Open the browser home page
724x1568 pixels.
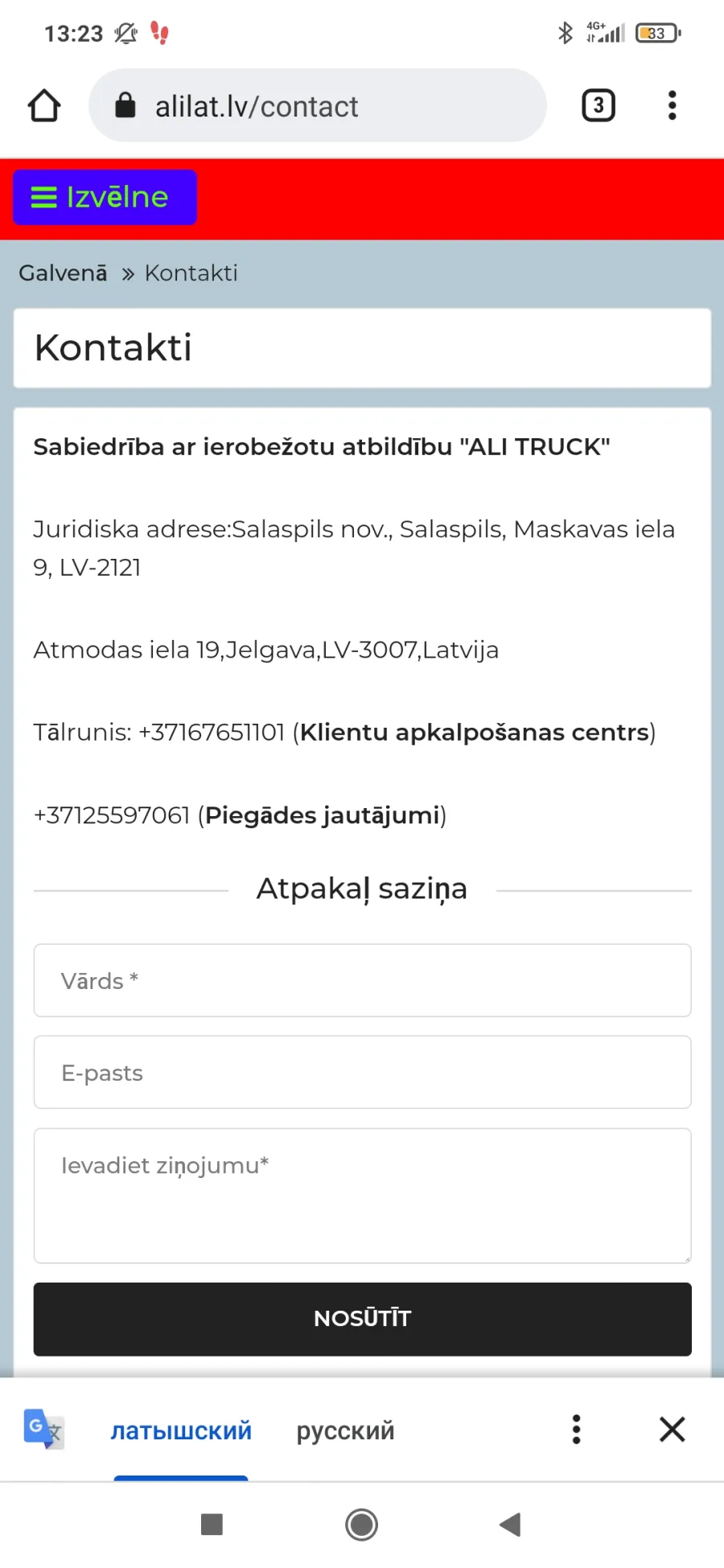coord(44,105)
